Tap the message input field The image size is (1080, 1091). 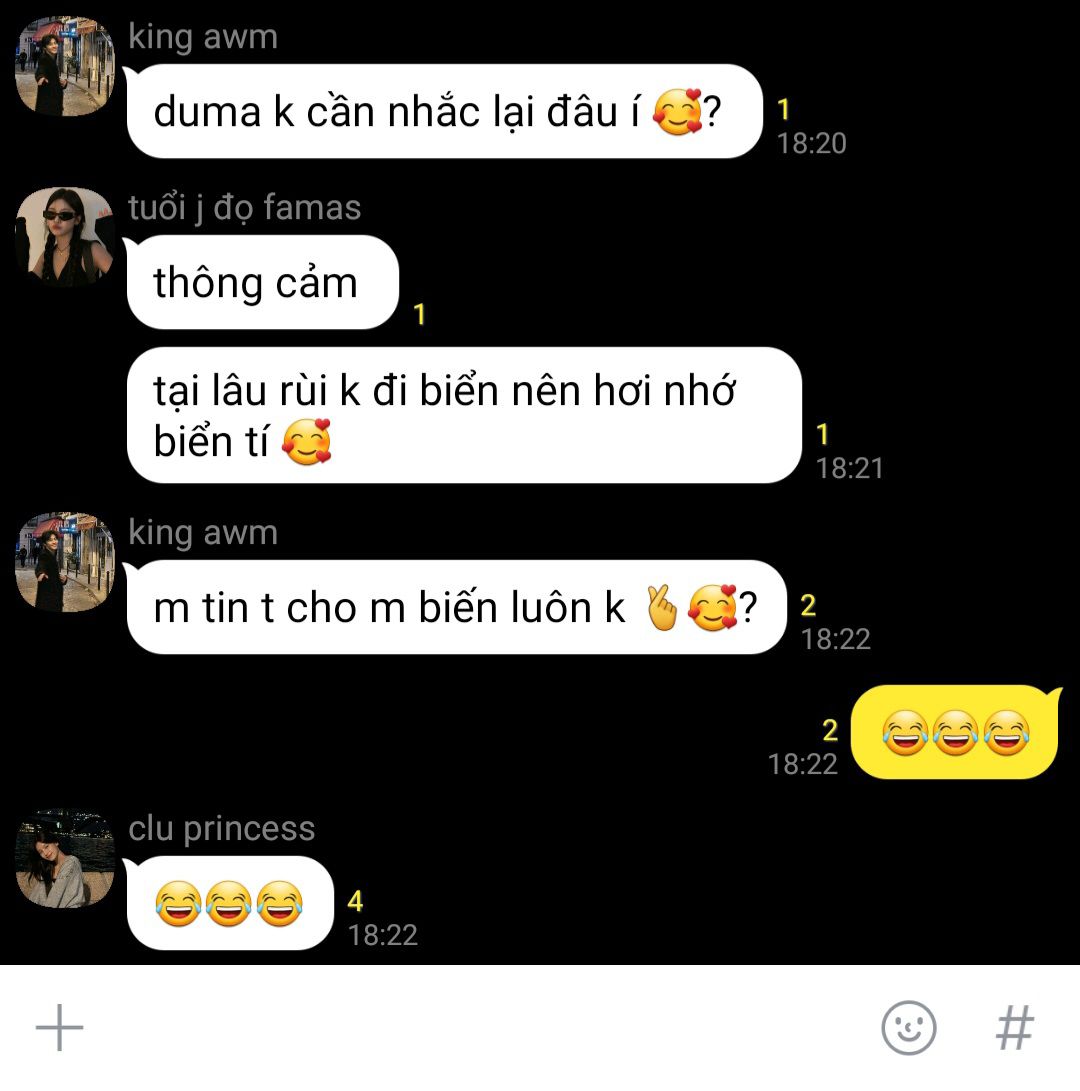click(x=470, y=1028)
